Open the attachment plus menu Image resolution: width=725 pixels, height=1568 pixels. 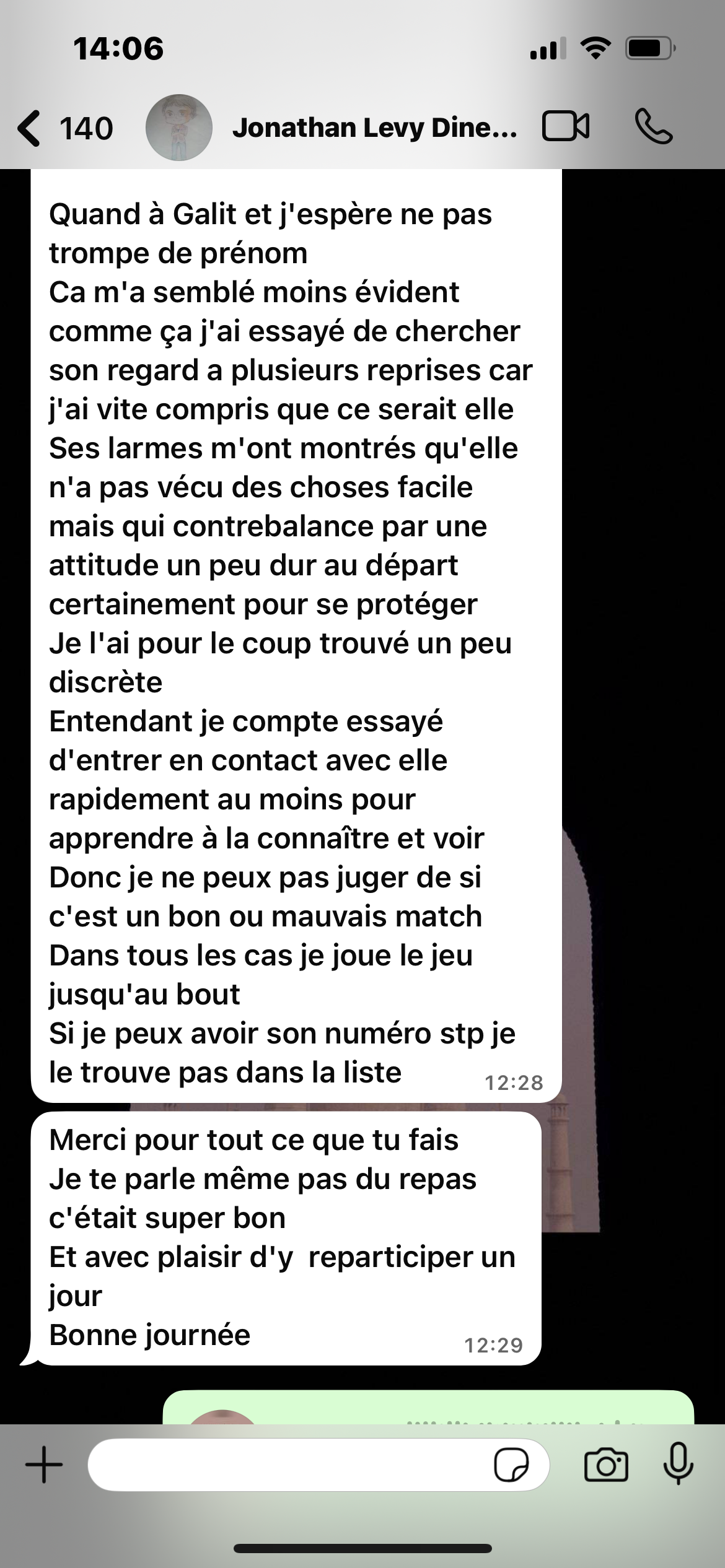coord(44,1465)
